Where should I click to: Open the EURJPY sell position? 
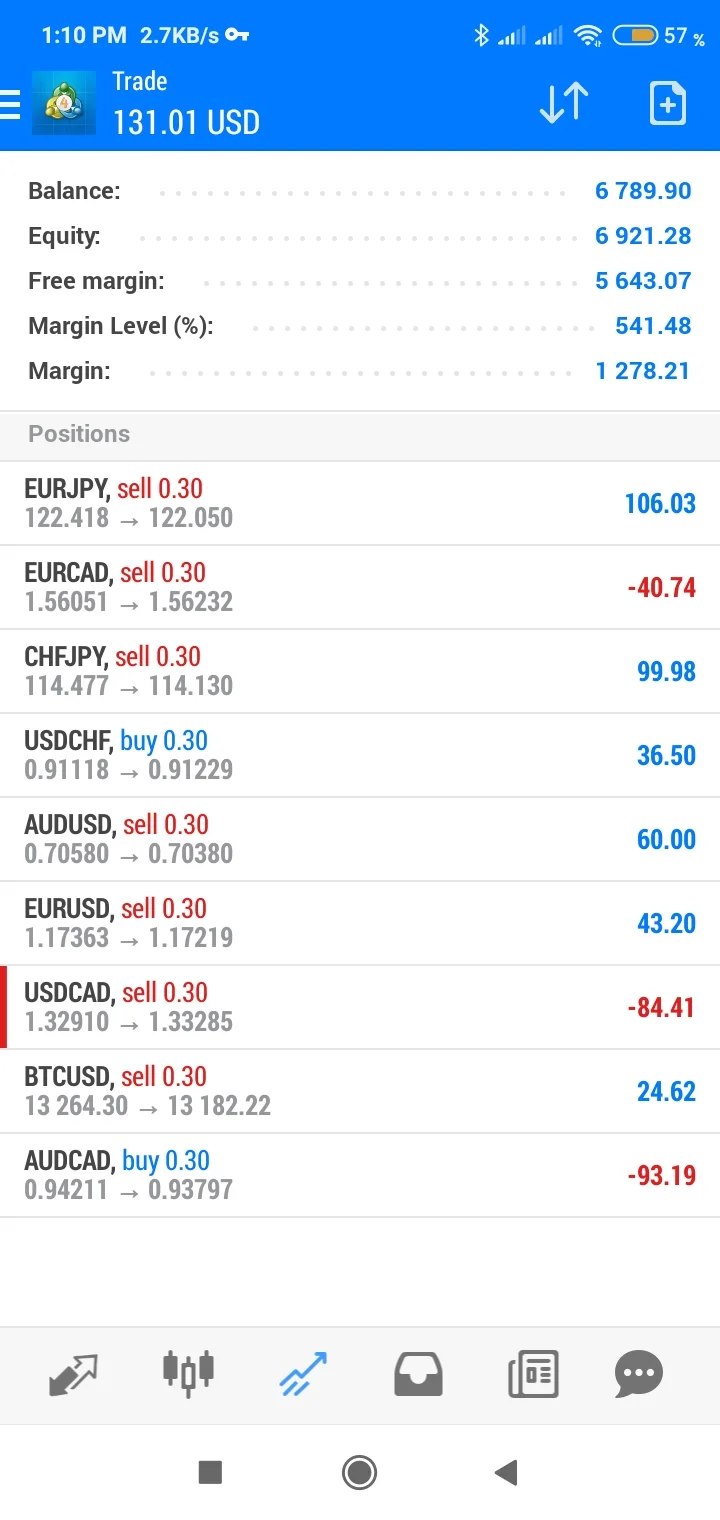click(360, 503)
